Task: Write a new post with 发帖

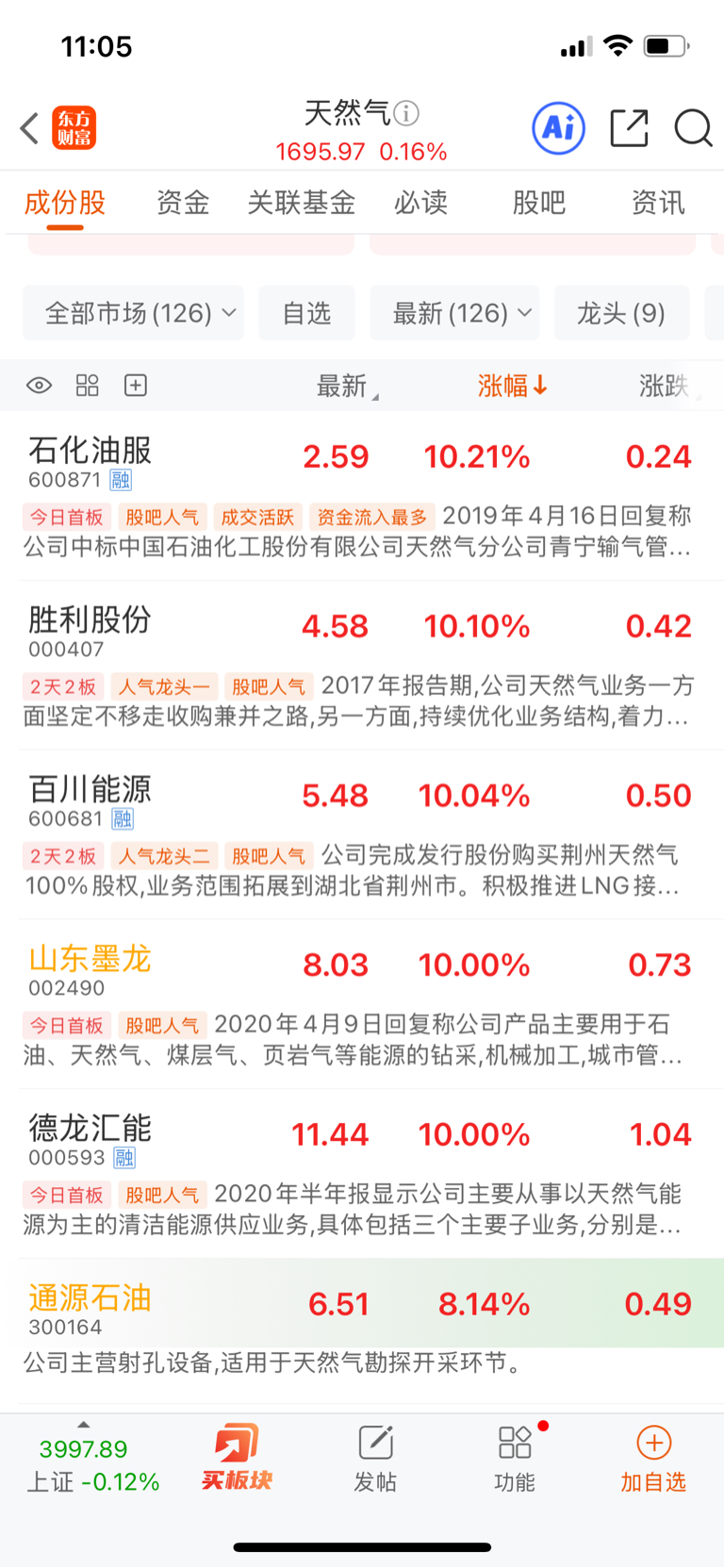Action: (375, 1458)
